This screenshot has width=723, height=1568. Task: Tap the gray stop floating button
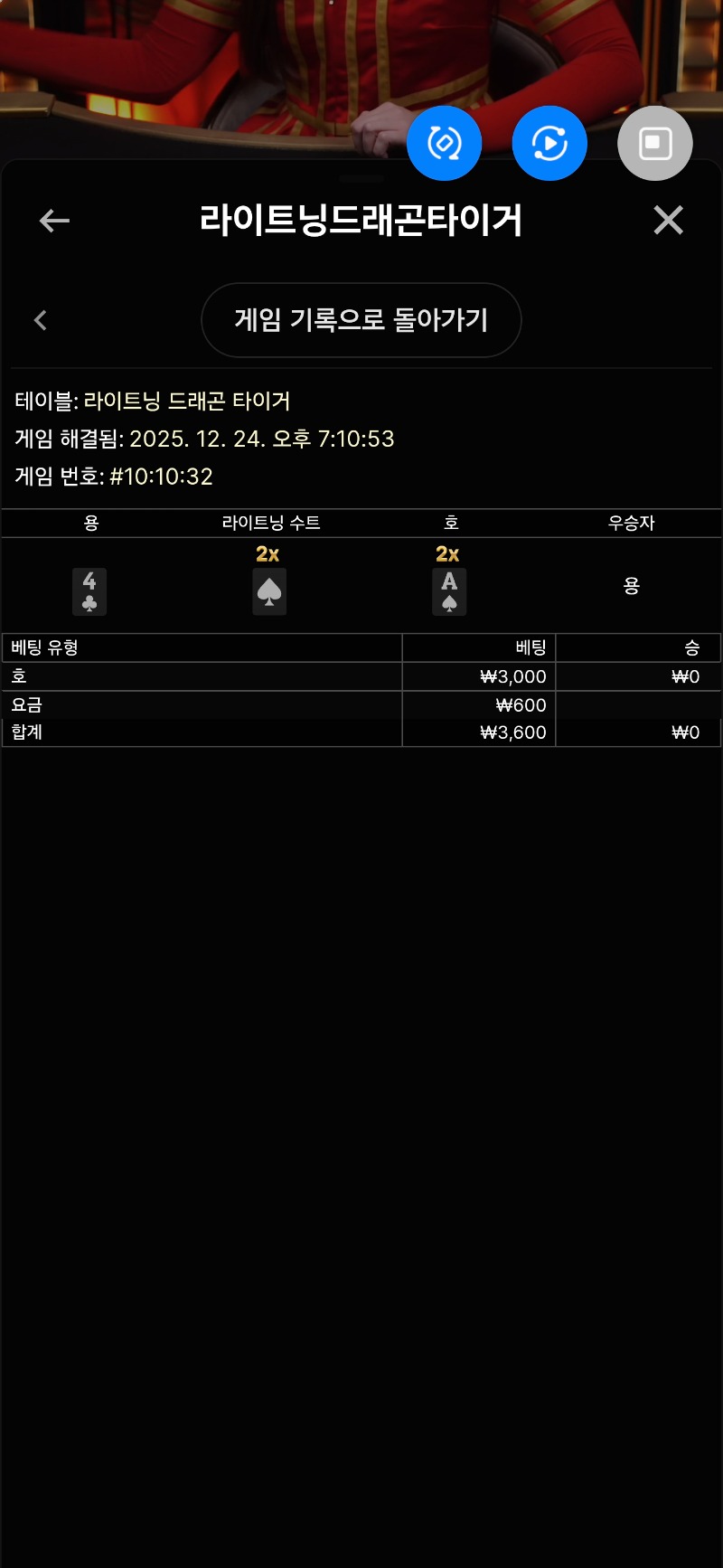coord(654,143)
